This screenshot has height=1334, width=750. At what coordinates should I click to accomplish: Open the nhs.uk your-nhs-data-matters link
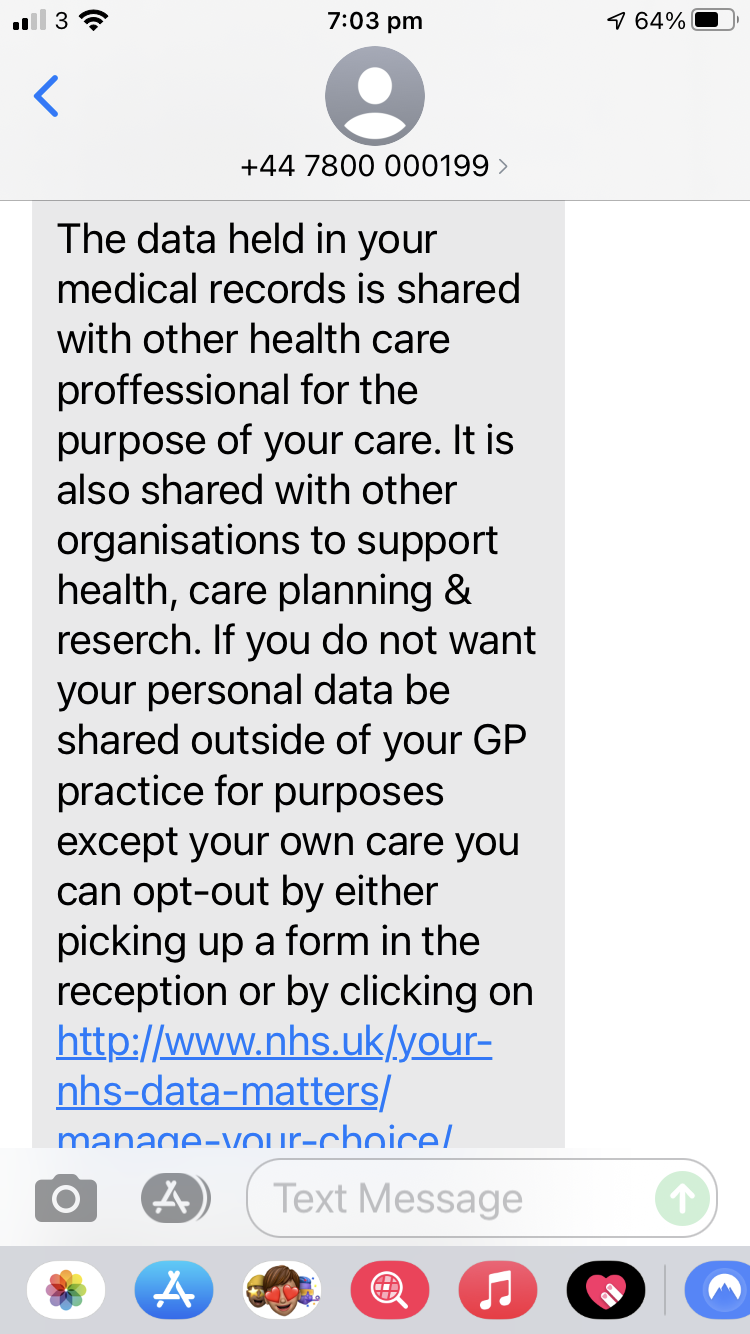(274, 1068)
